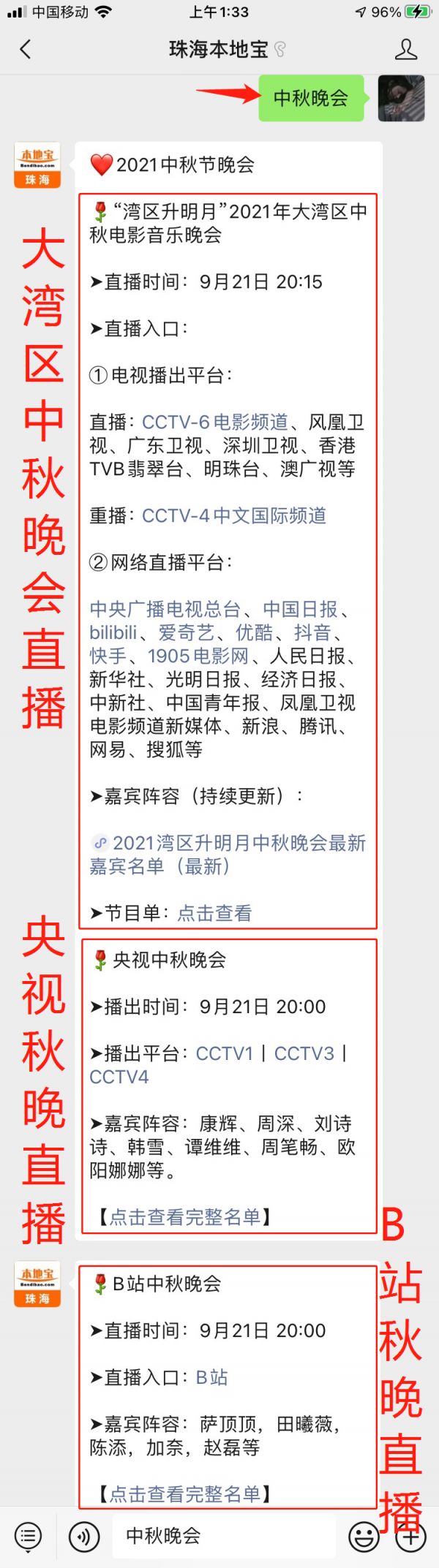Image resolution: width=439 pixels, height=1568 pixels.
Task: Open the plus attachment menu
Action: [x=410, y=1537]
